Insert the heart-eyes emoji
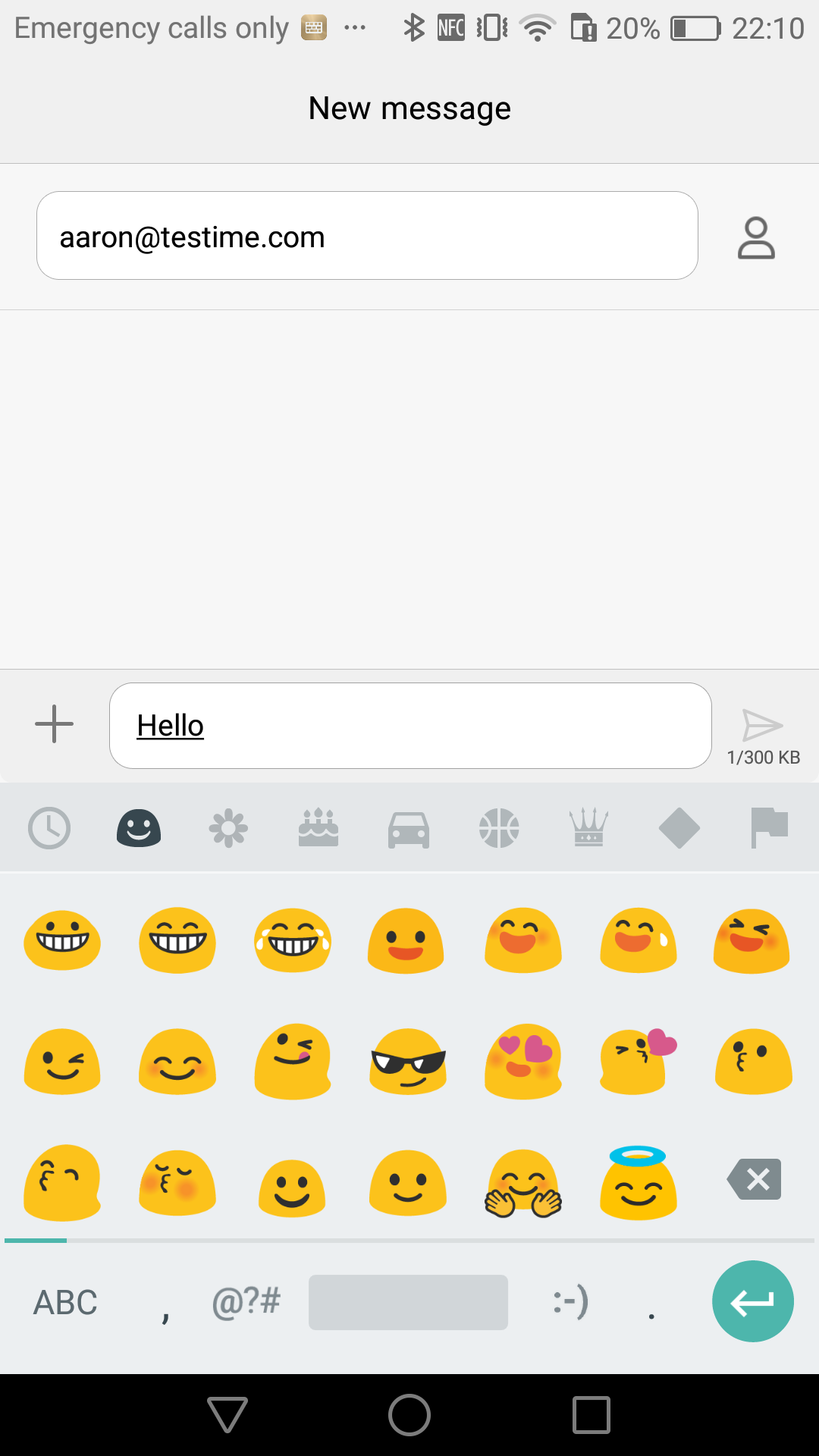 pyautogui.click(x=523, y=1061)
